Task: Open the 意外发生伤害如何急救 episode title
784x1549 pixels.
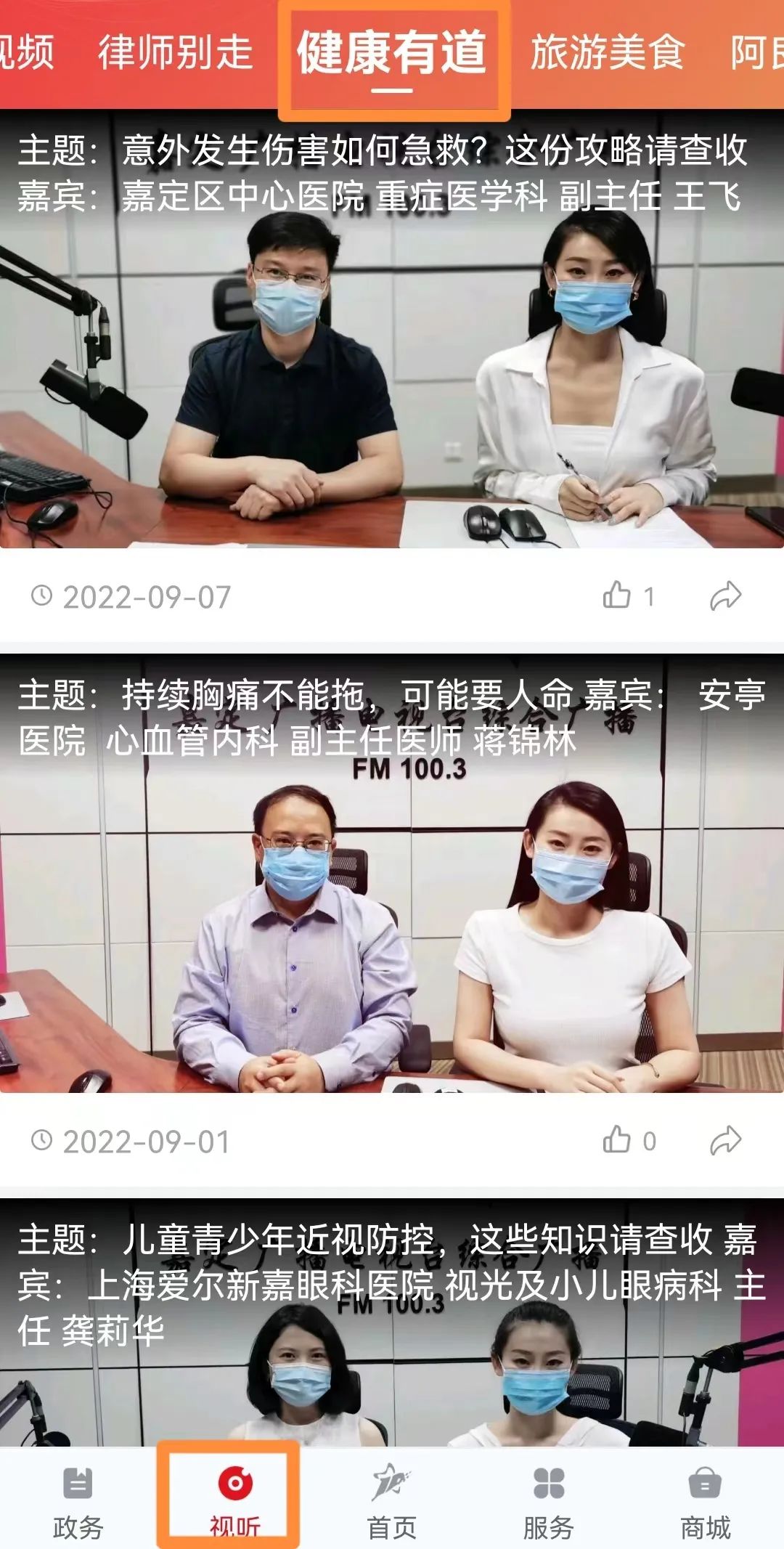Action: 392,149
